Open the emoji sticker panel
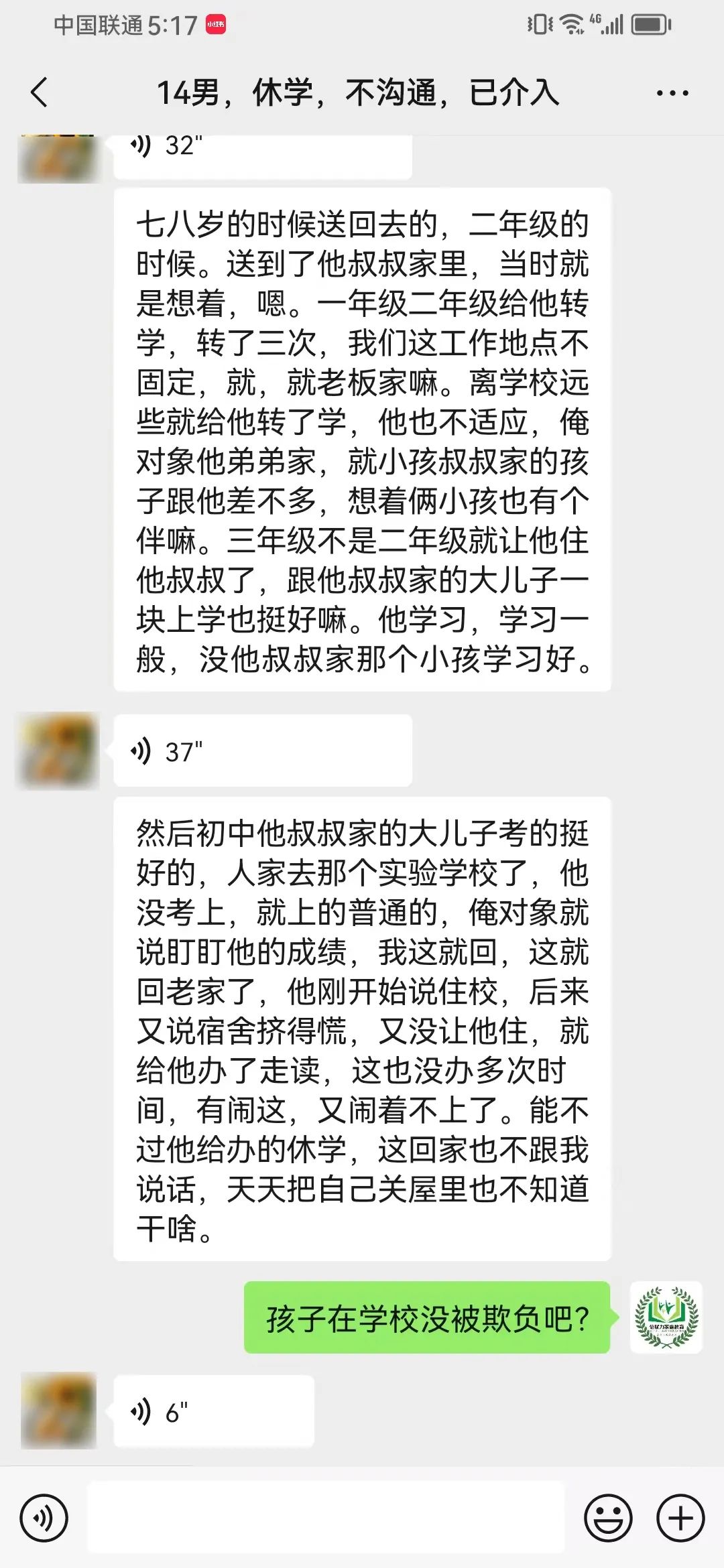The image size is (724, 1568). point(608,1518)
